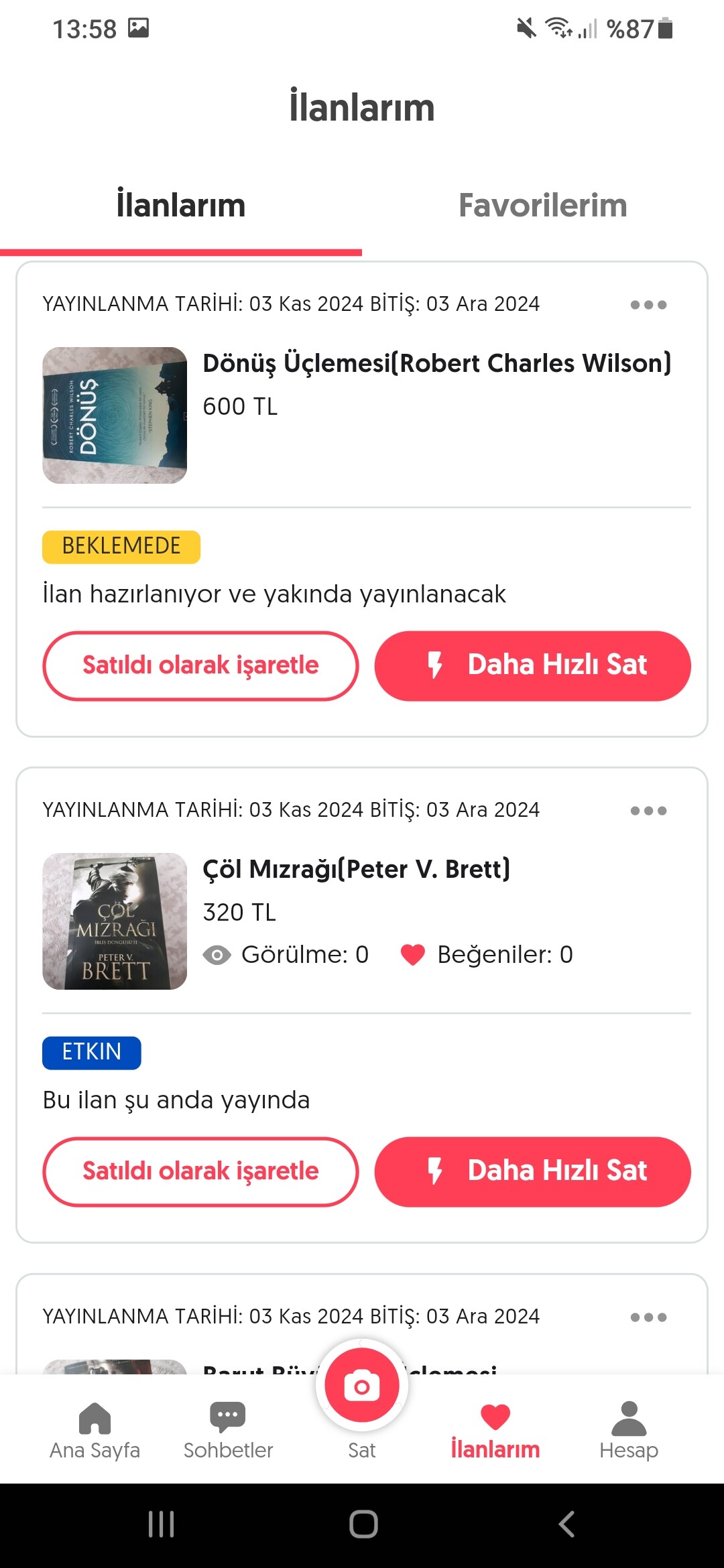Screen dimensions: 724x1568
Task: Open the overflow menu for Çöl Mızrağı listing
Action: pos(648,811)
